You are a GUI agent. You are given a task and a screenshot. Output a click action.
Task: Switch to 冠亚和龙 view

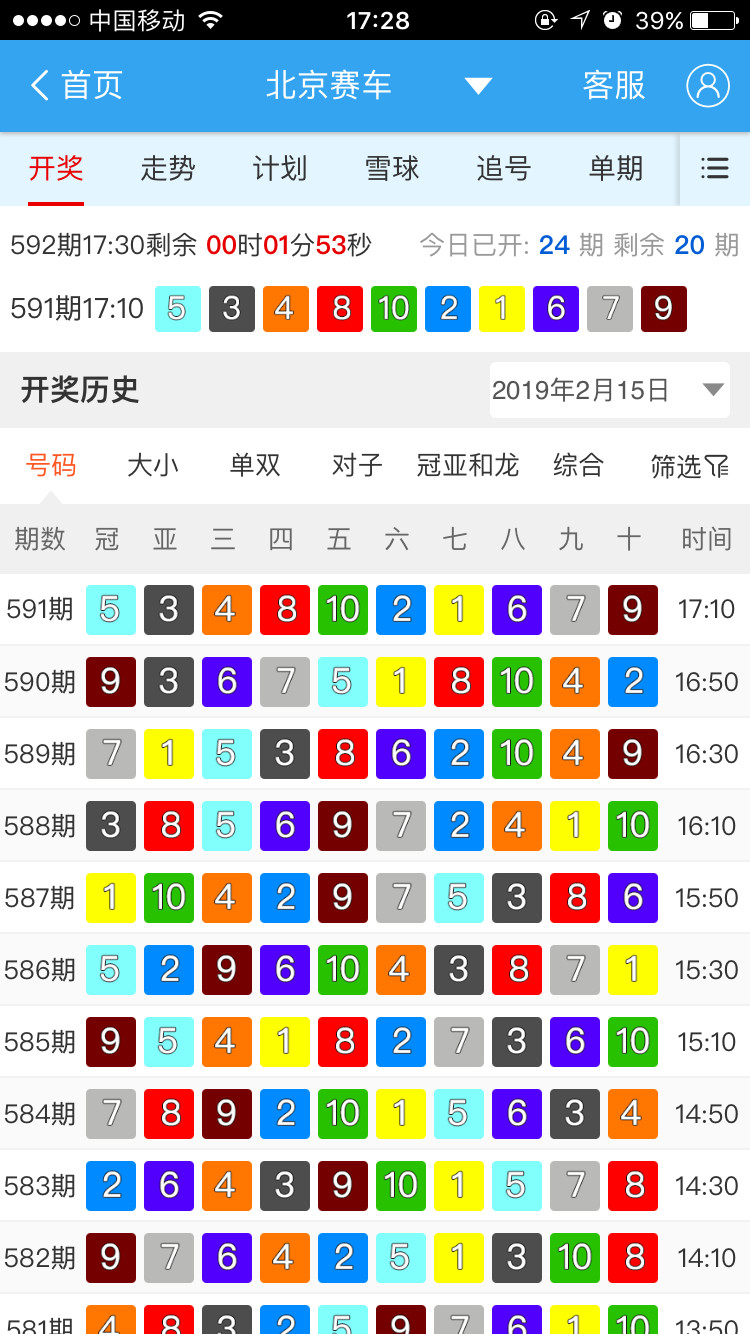tap(468, 465)
